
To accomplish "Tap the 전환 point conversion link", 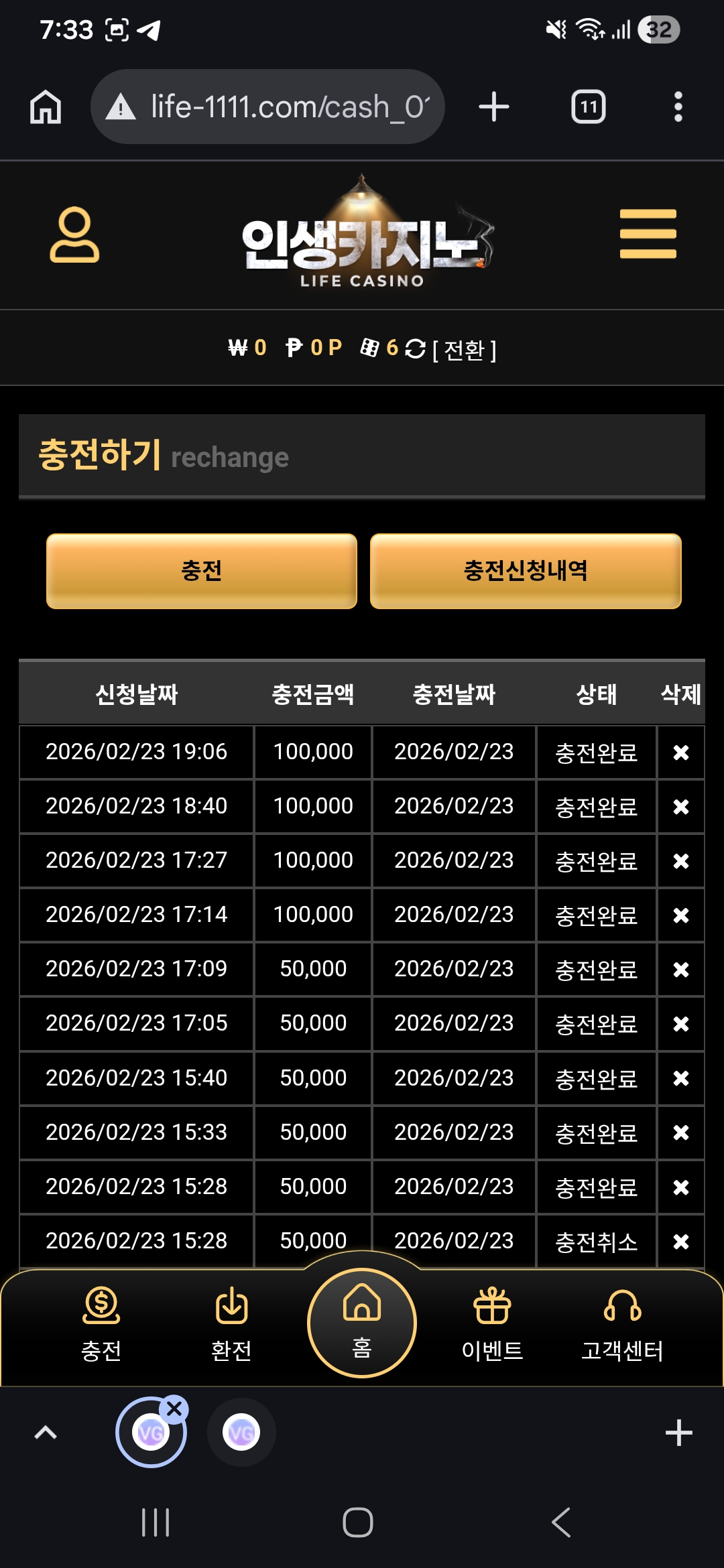I will click(464, 350).
